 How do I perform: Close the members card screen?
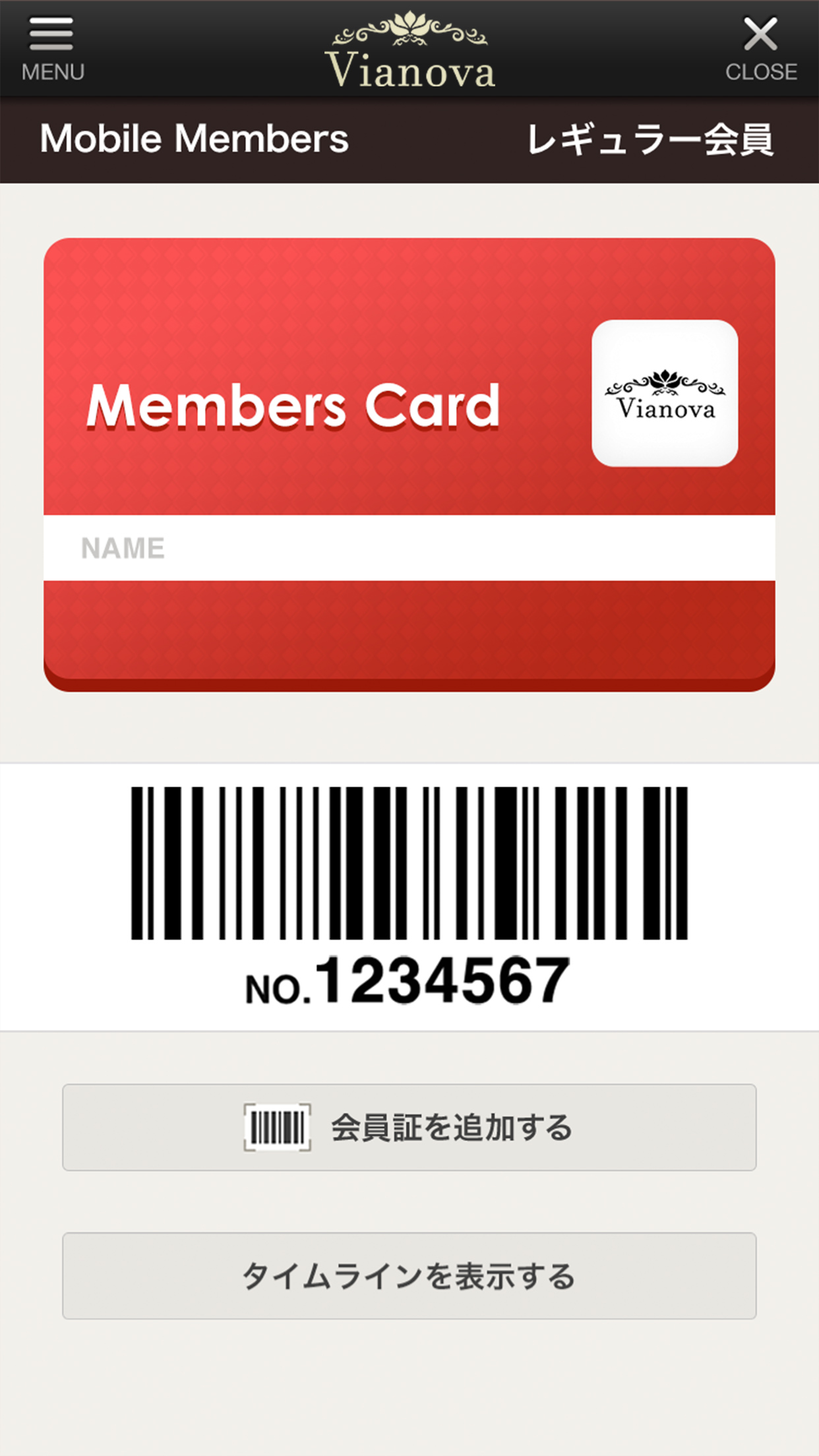[x=760, y=48]
